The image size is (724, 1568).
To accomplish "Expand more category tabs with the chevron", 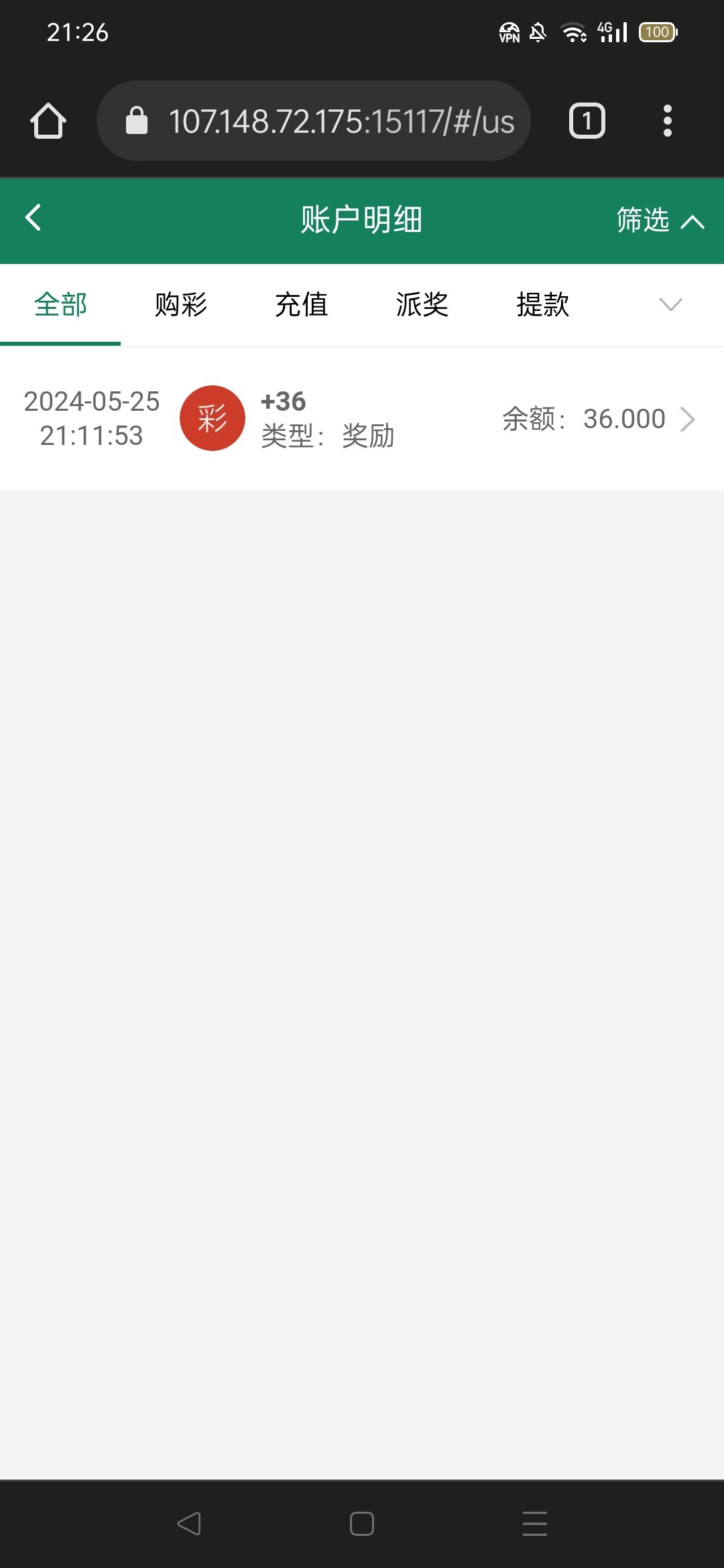I will (670, 305).
